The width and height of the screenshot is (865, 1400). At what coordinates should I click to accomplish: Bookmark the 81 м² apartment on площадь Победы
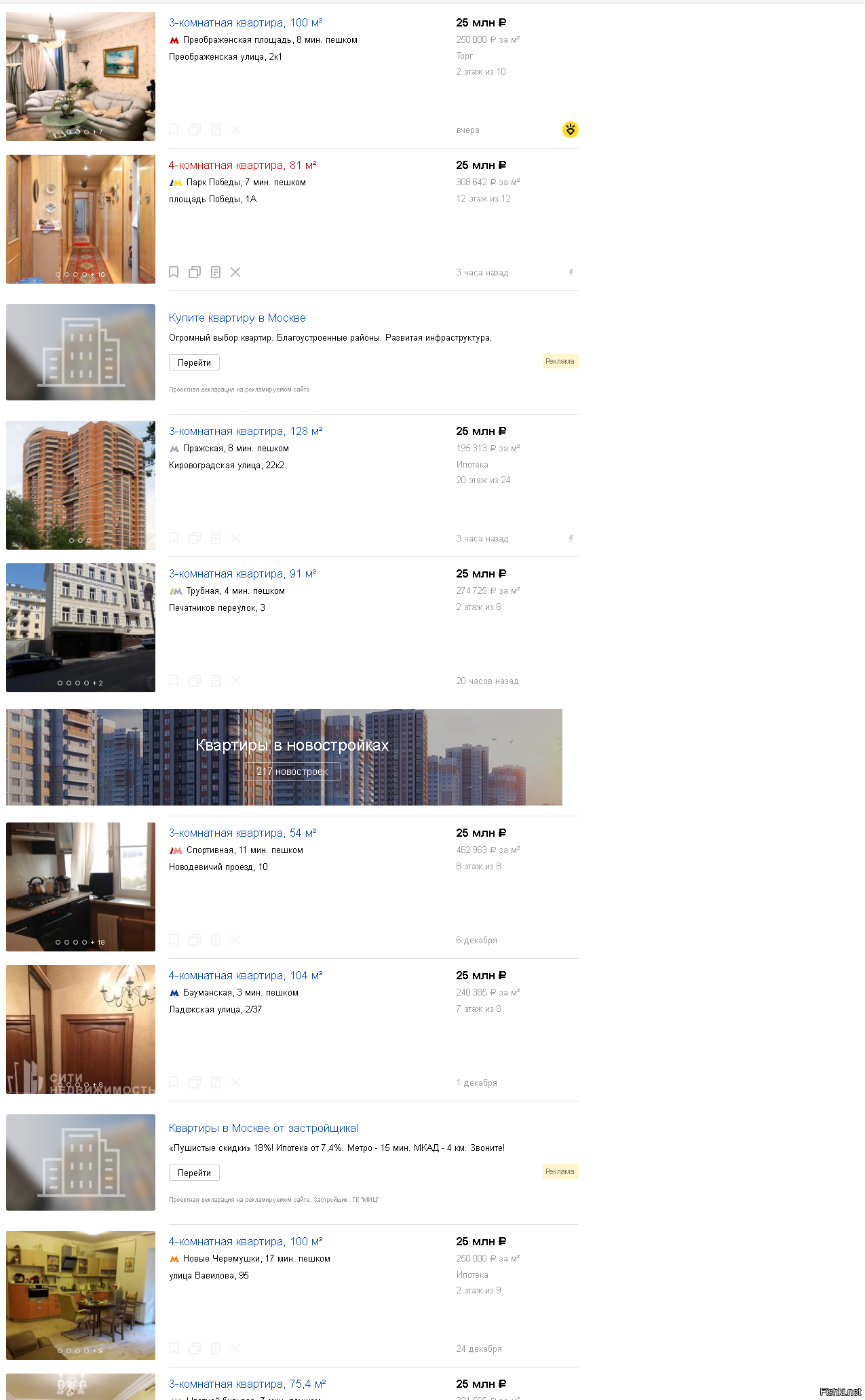coord(174,272)
